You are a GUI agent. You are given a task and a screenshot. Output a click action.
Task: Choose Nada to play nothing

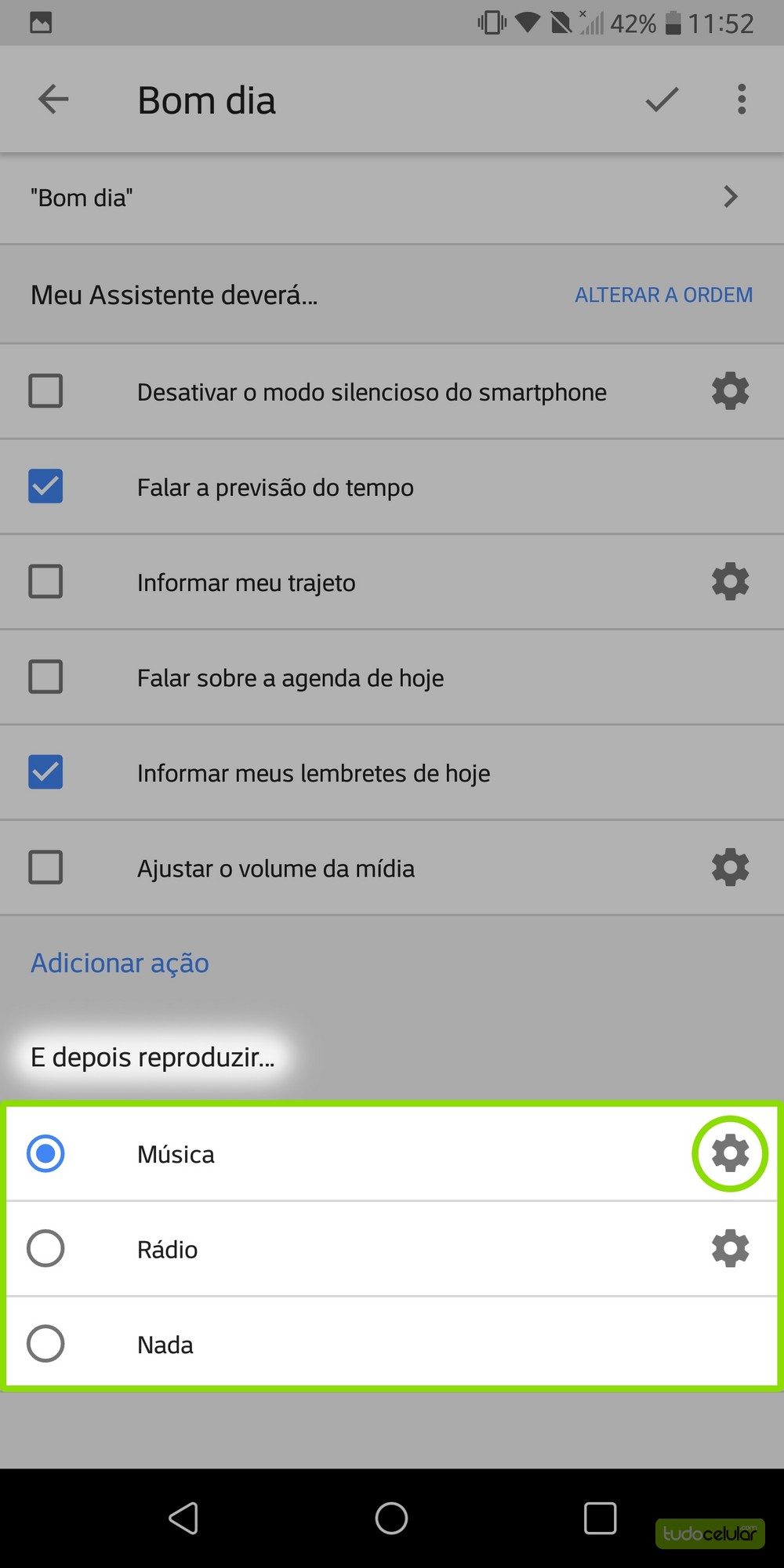tap(45, 1344)
